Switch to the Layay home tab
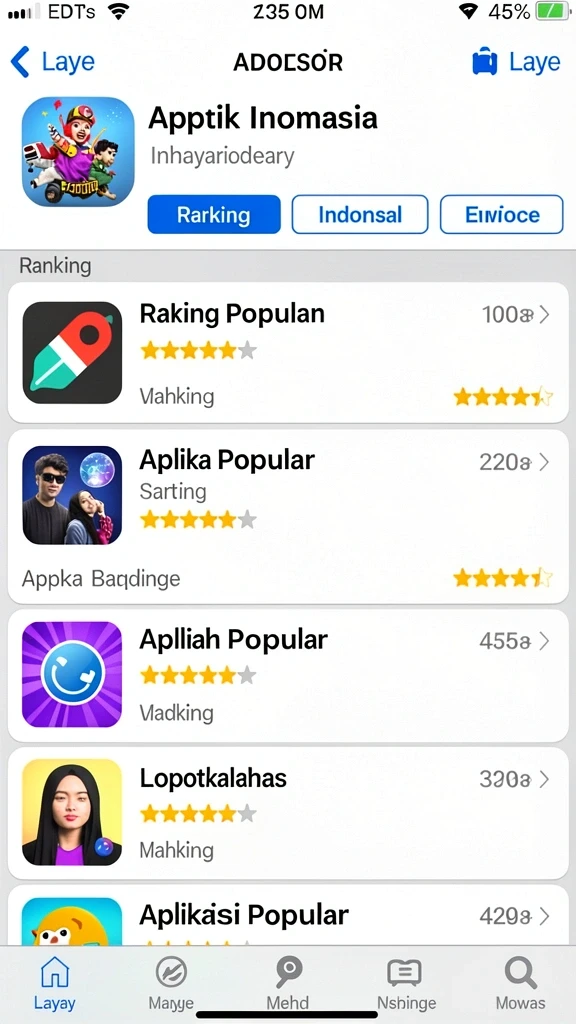576x1024 pixels. coord(54,984)
